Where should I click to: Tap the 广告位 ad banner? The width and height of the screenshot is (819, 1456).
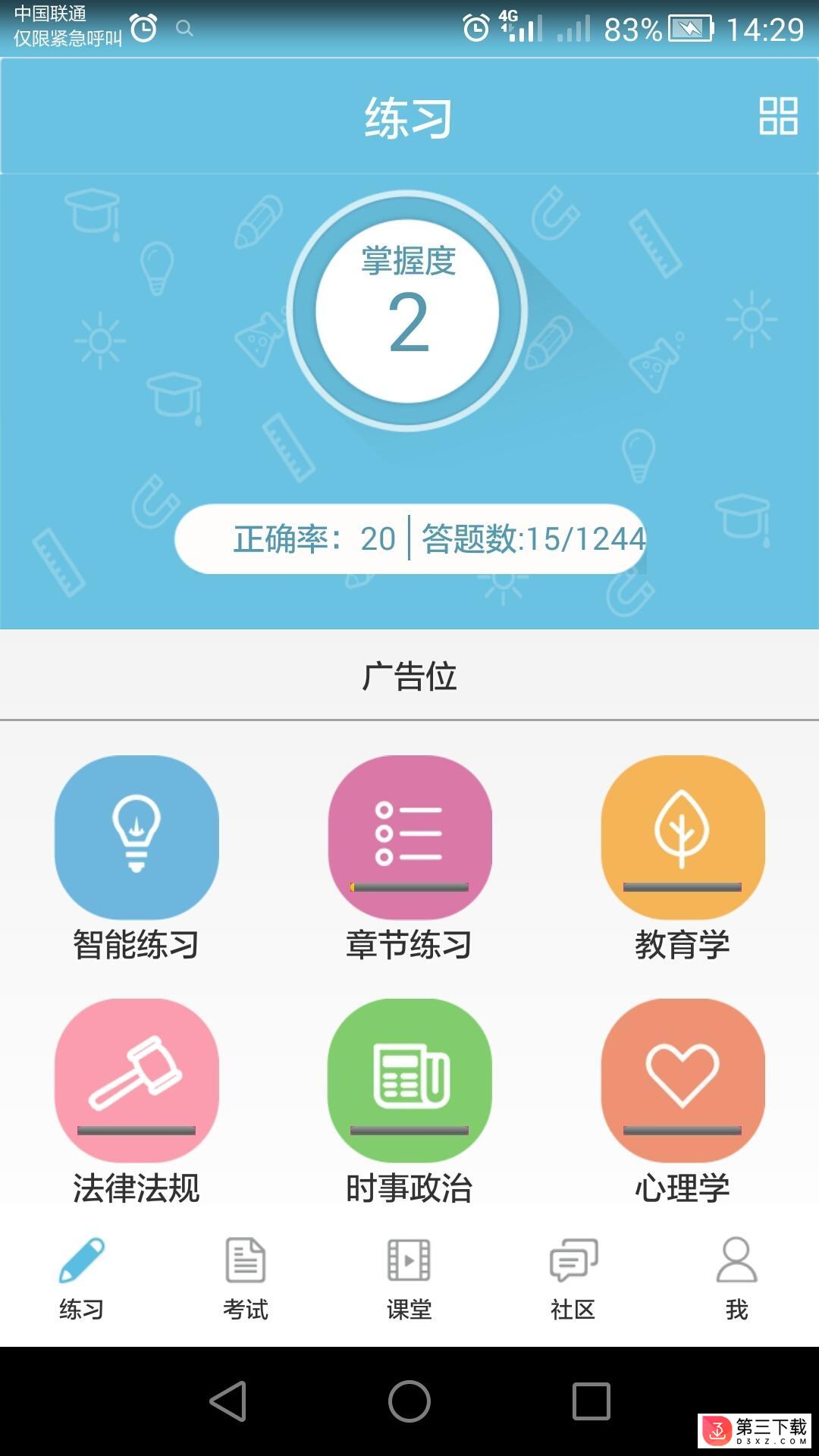[409, 676]
